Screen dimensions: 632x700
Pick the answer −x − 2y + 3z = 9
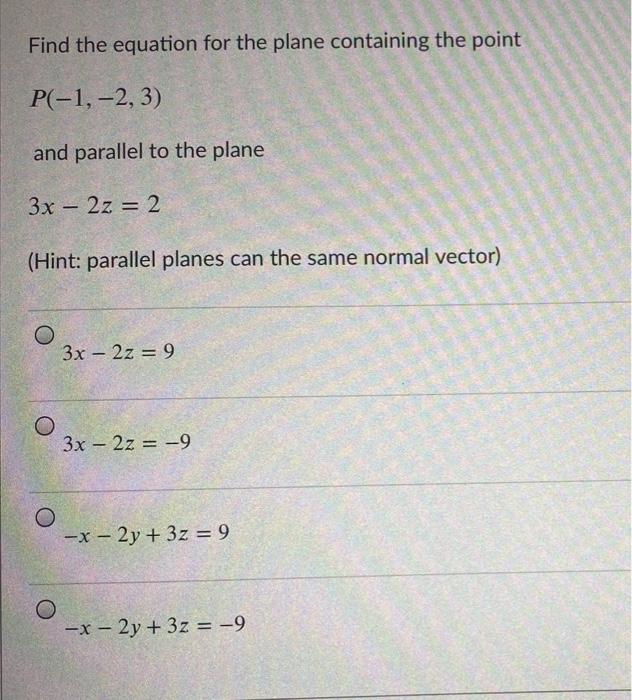click(x=44, y=519)
